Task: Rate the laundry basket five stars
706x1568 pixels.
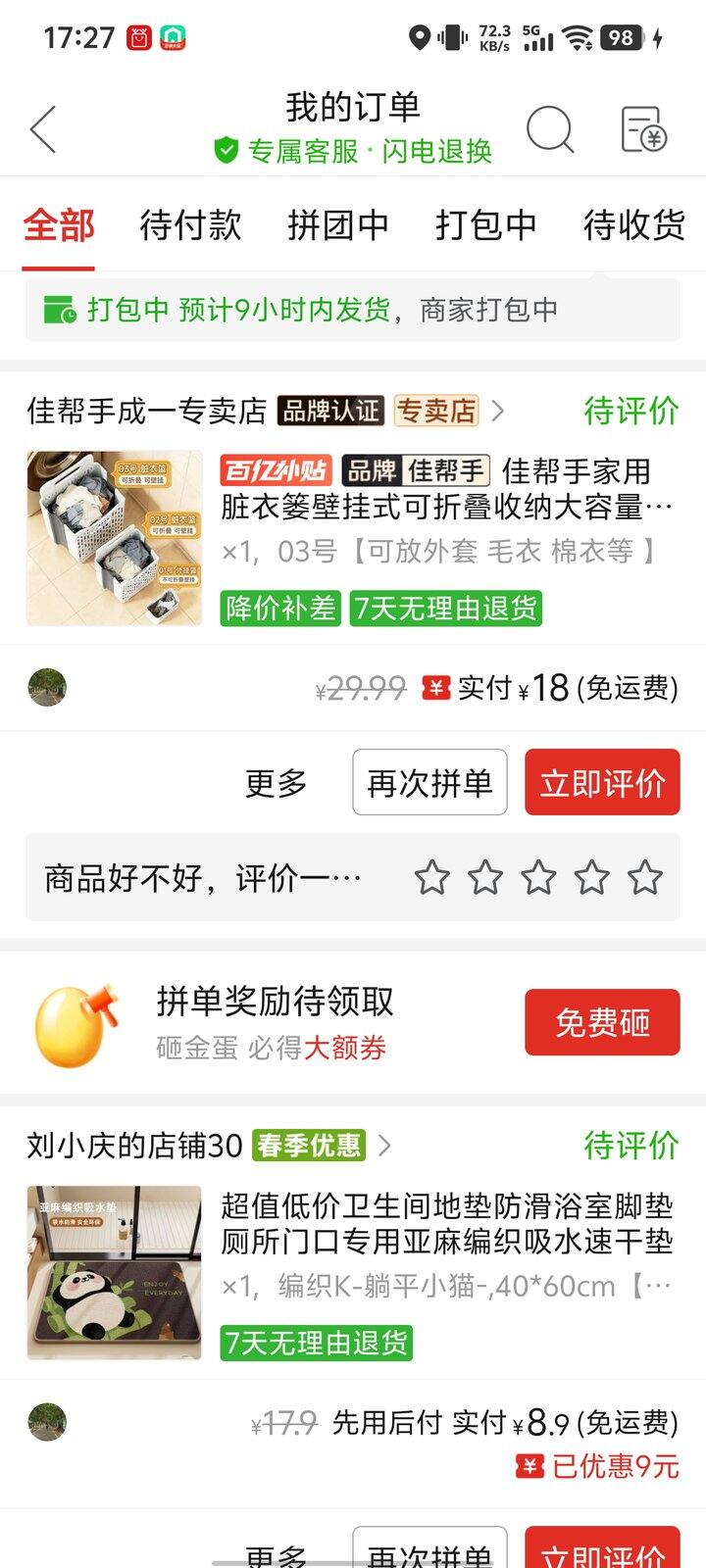Action: pos(644,877)
